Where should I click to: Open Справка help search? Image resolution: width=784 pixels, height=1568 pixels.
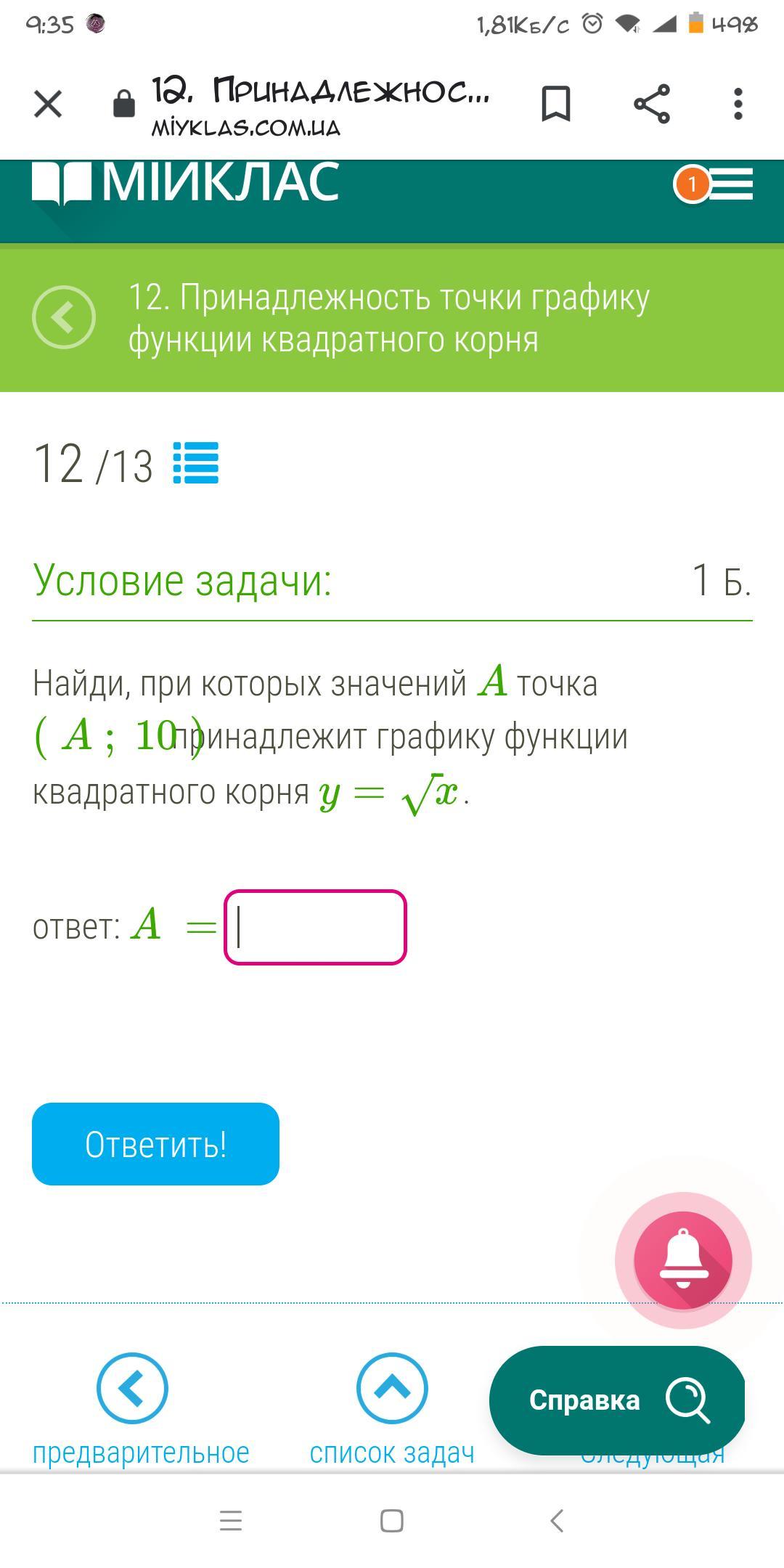click(x=617, y=1400)
